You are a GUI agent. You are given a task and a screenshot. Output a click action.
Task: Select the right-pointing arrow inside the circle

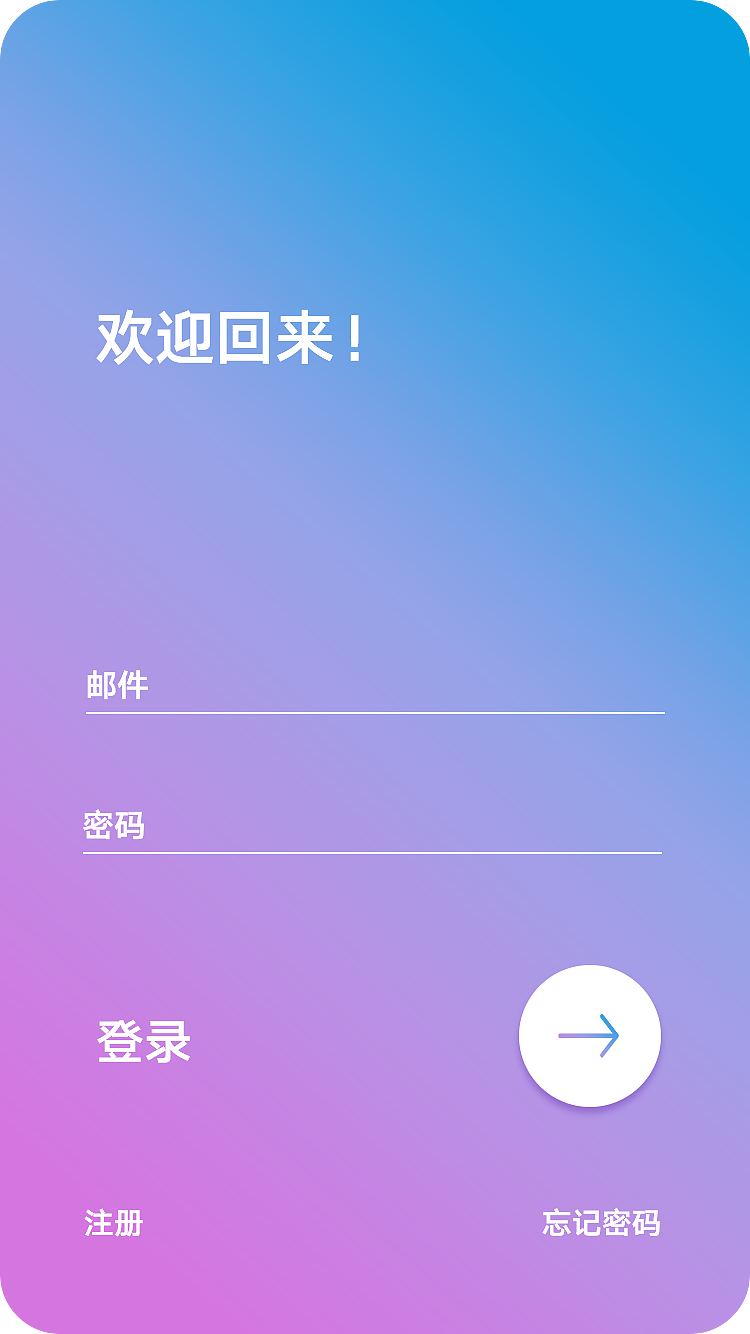click(x=590, y=1036)
